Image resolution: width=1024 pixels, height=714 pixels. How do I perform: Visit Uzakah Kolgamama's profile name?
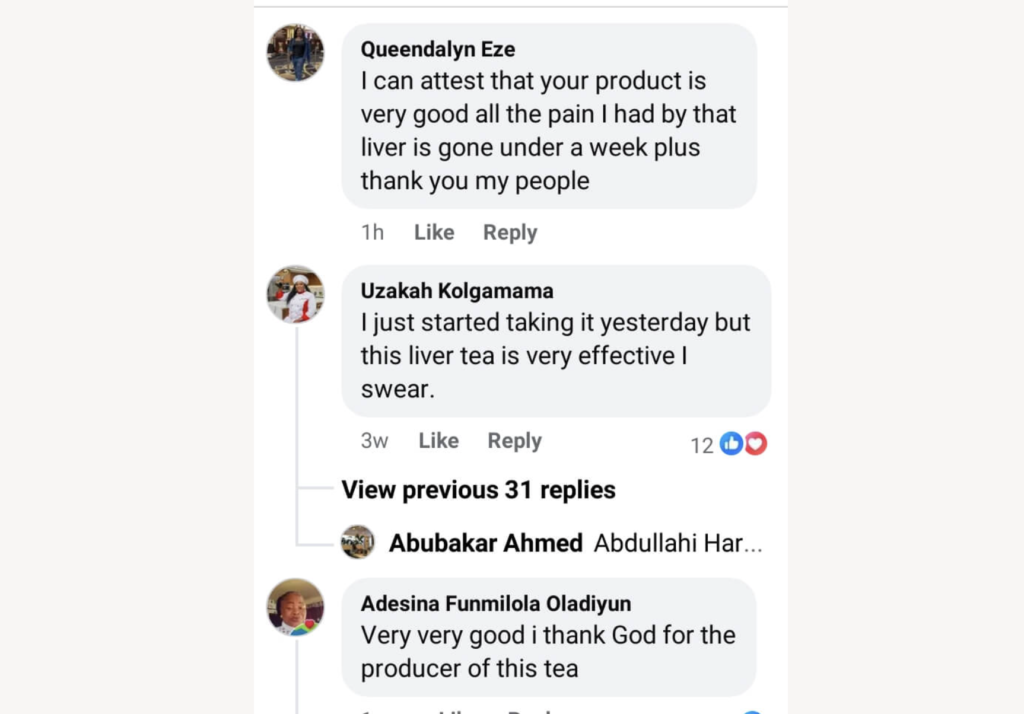pyautogui.click(x=457, y=291)
